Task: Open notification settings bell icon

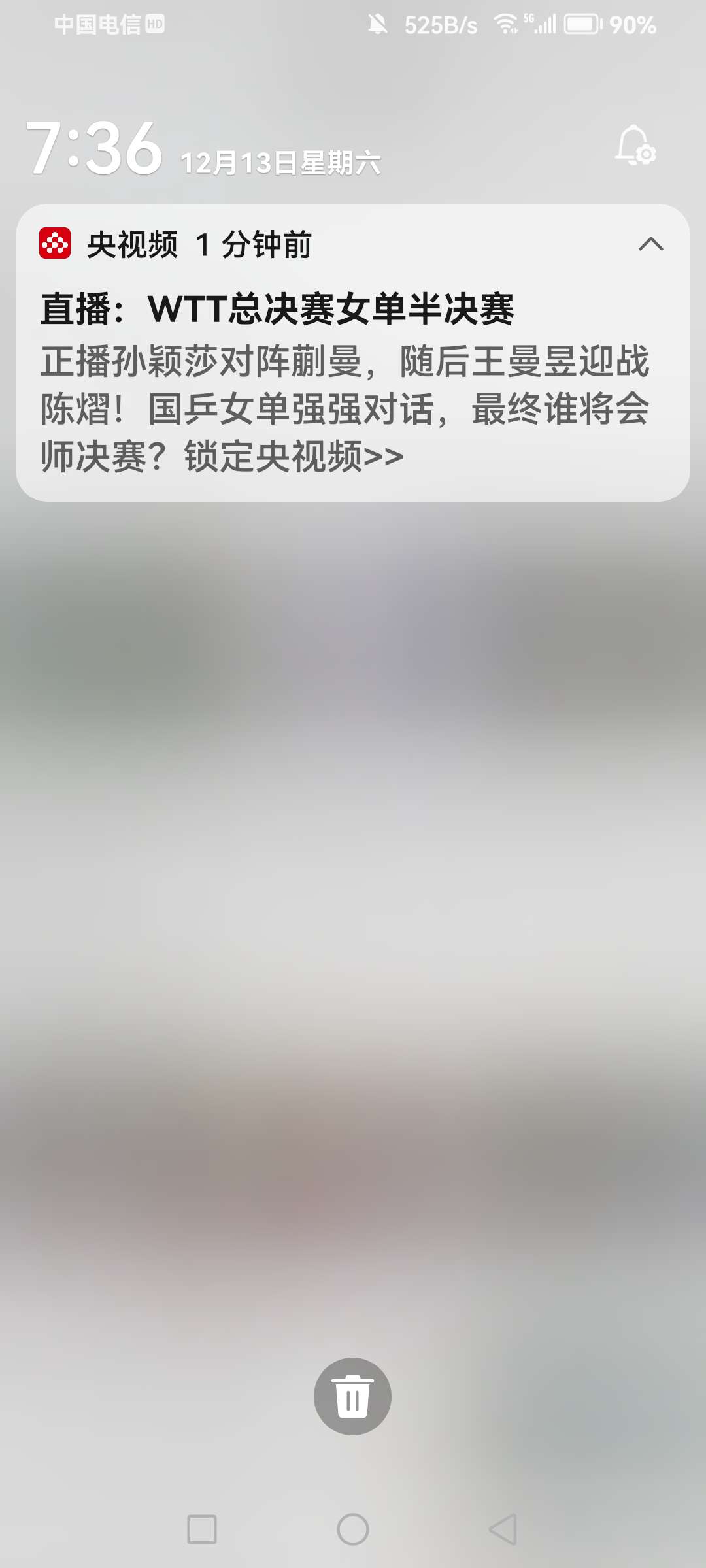Action: [x=635, y=146]
